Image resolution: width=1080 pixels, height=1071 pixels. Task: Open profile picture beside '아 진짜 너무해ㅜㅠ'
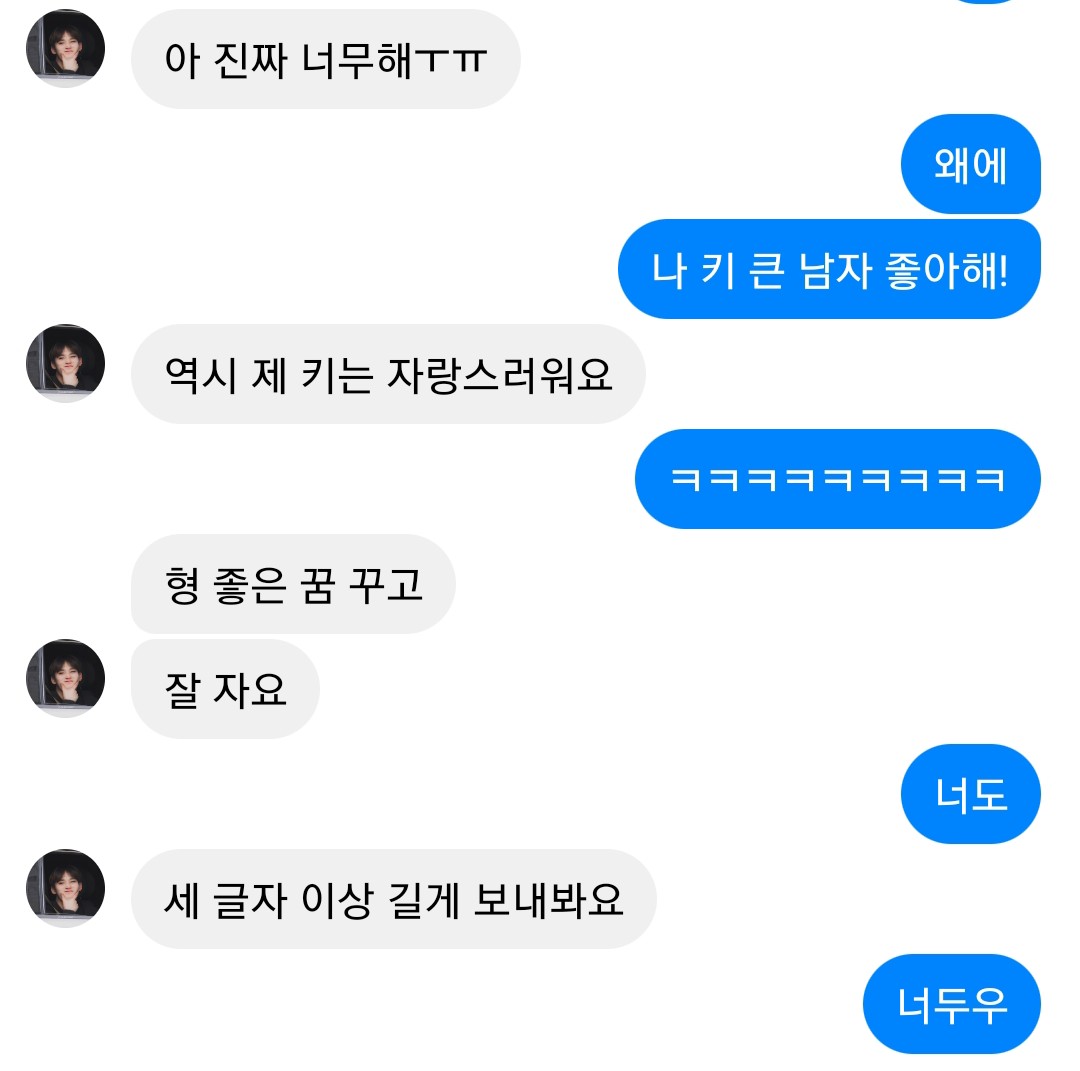[x=65, y=48]
